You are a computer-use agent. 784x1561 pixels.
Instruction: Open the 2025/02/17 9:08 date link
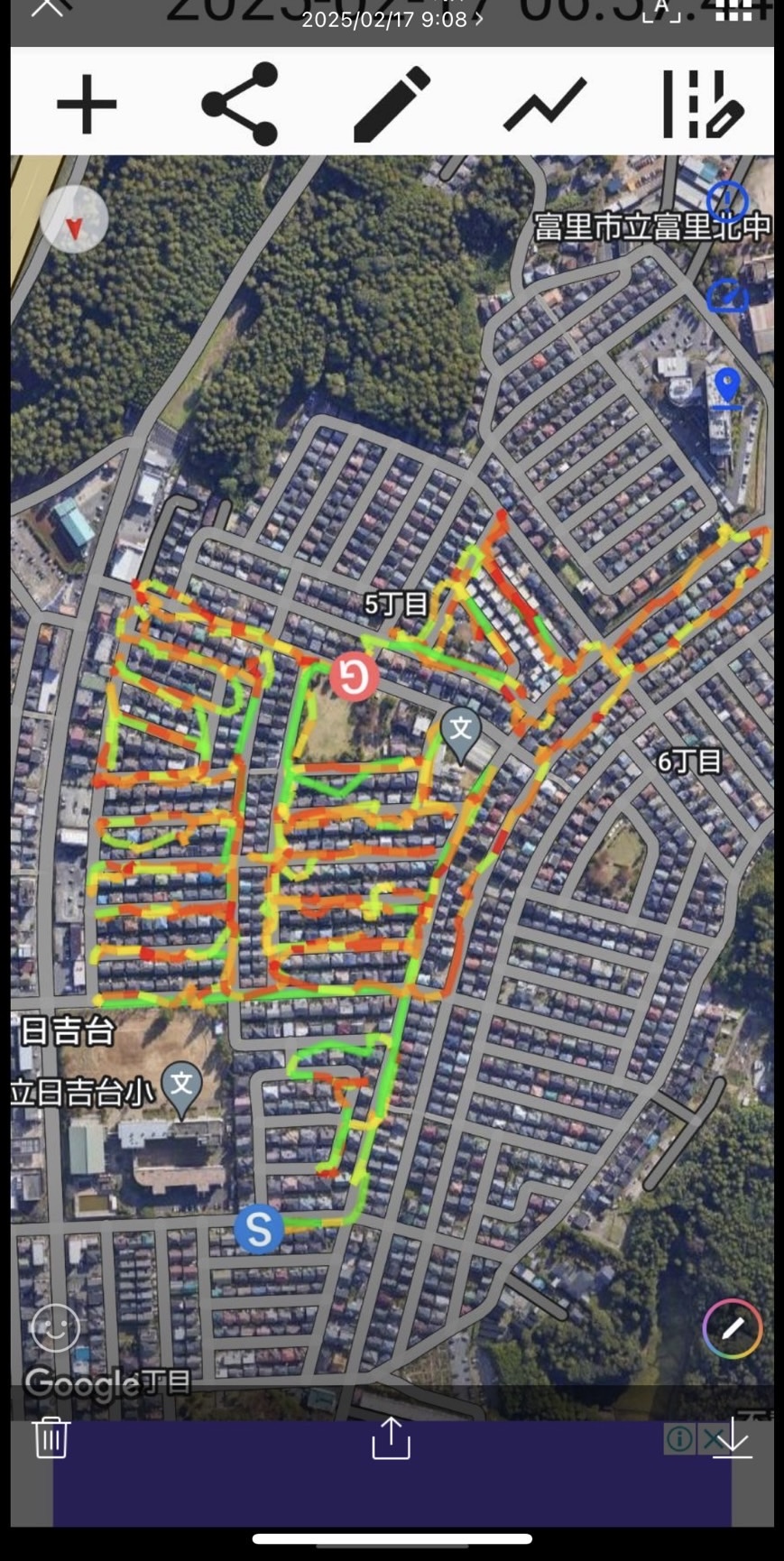click(x=392, y=20)
